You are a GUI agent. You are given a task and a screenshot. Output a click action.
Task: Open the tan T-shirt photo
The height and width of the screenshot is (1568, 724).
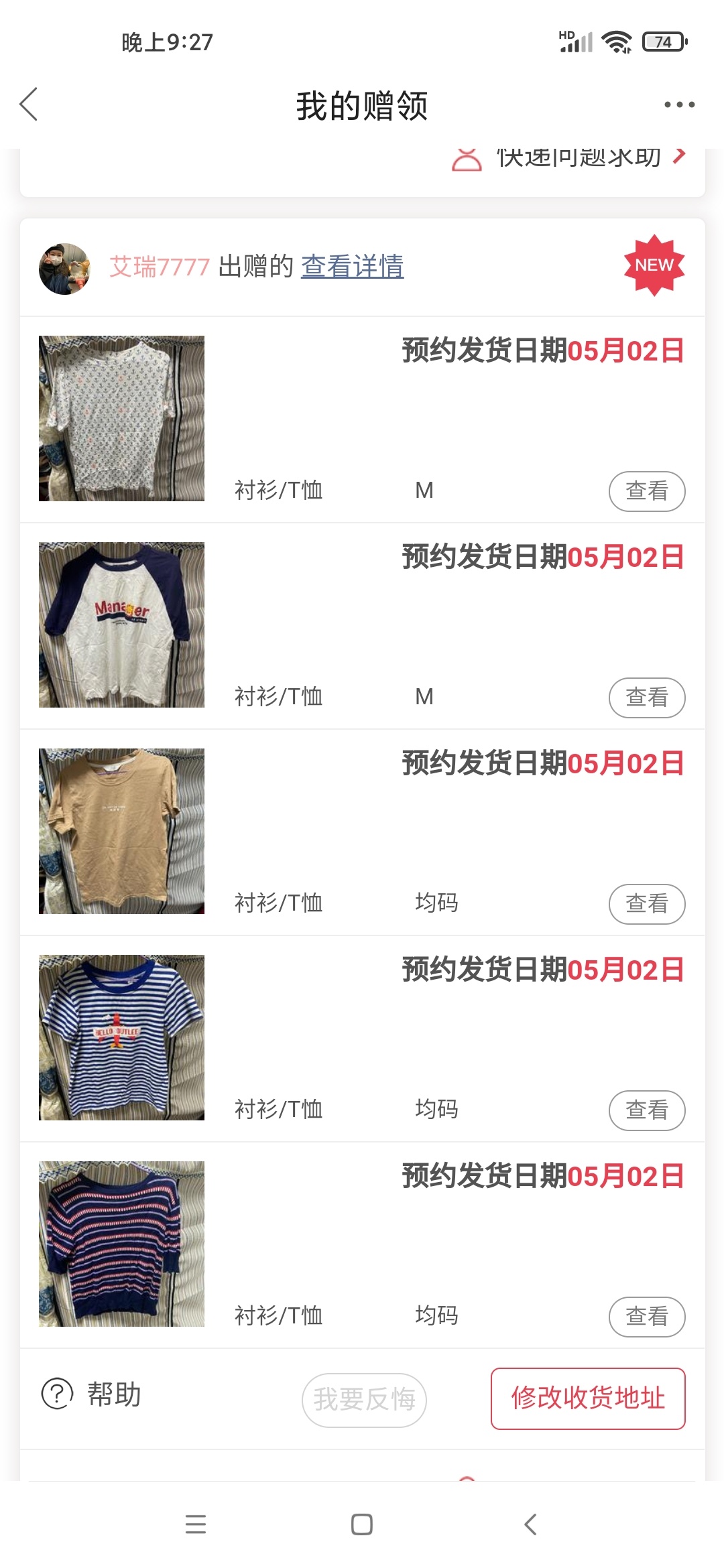point(121,831)
